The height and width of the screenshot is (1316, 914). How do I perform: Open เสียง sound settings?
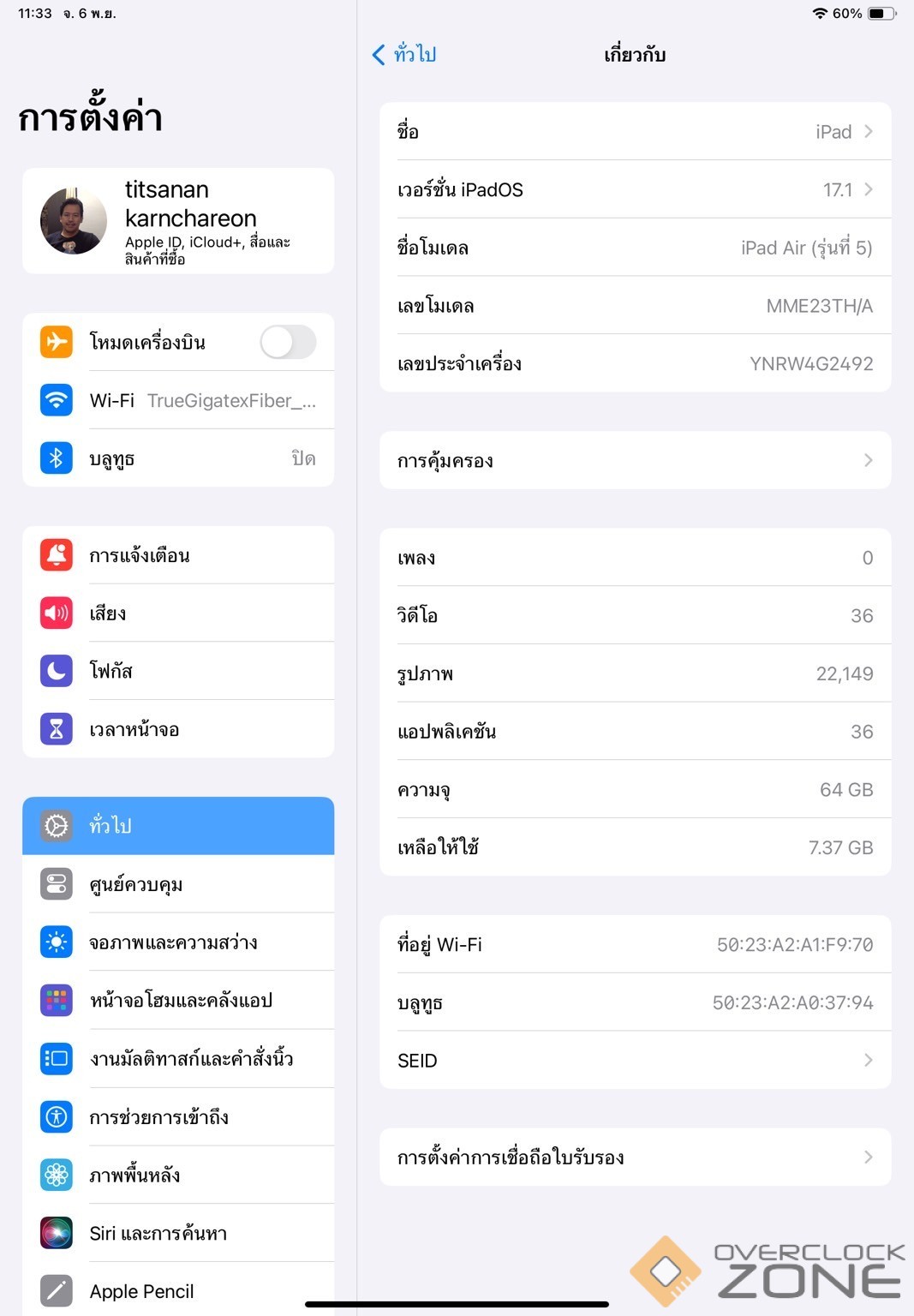pos(178,613)
